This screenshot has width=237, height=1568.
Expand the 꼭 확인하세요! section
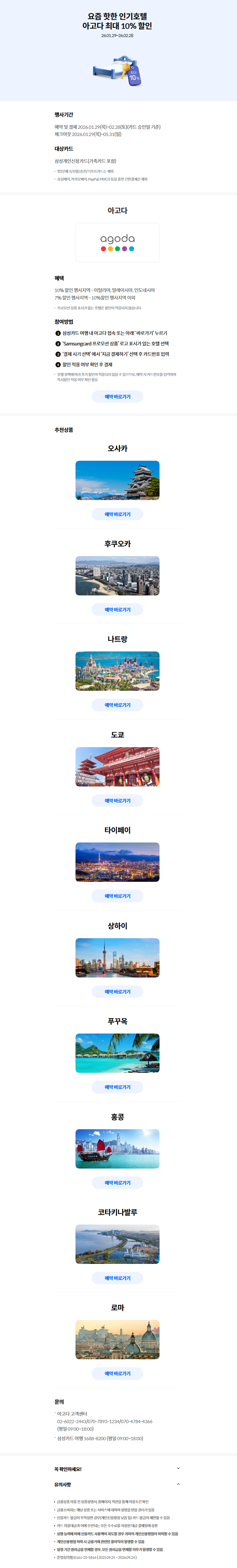point(178,1469)
